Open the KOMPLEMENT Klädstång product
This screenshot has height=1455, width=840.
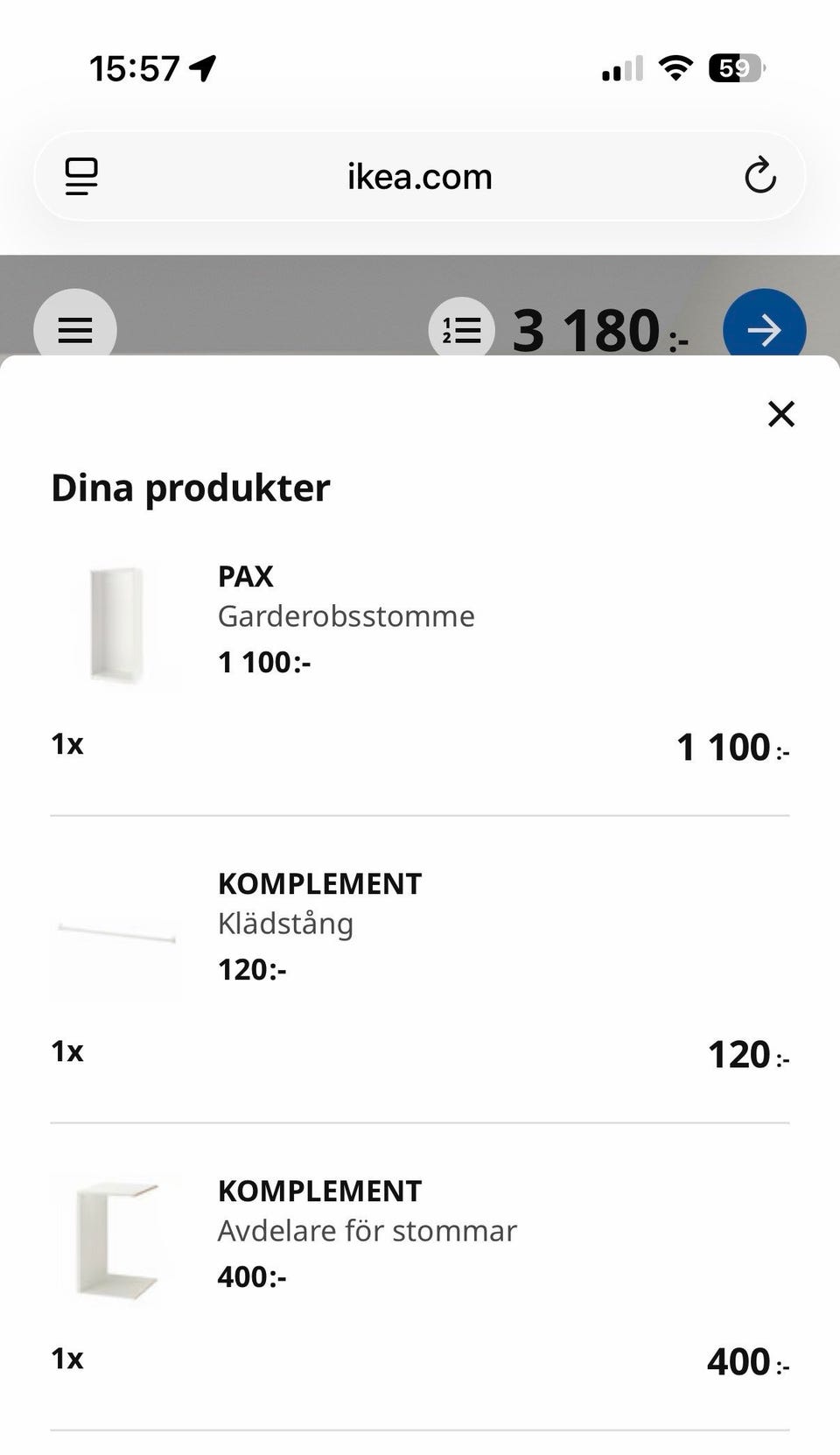point(320,924)
